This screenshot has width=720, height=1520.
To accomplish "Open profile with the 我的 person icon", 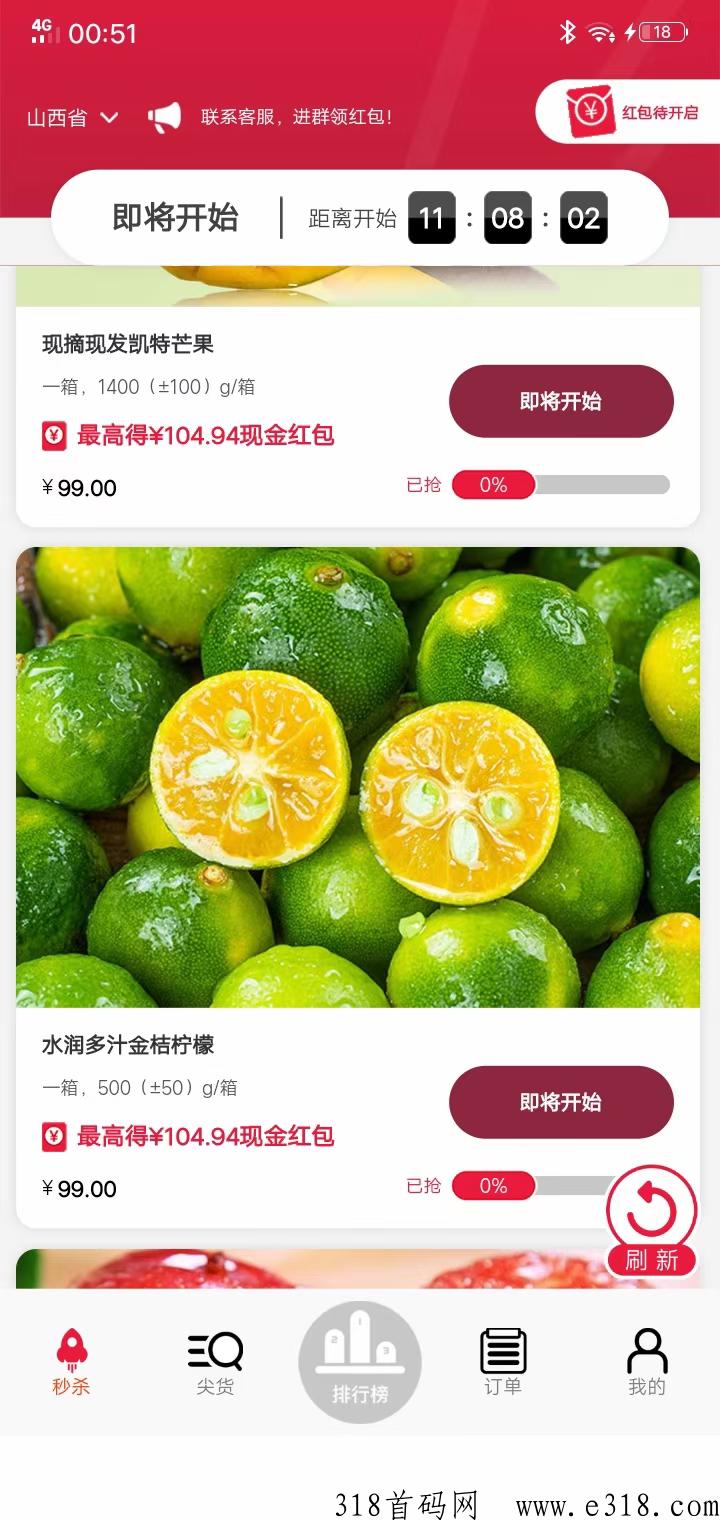I will [646, 1350].
